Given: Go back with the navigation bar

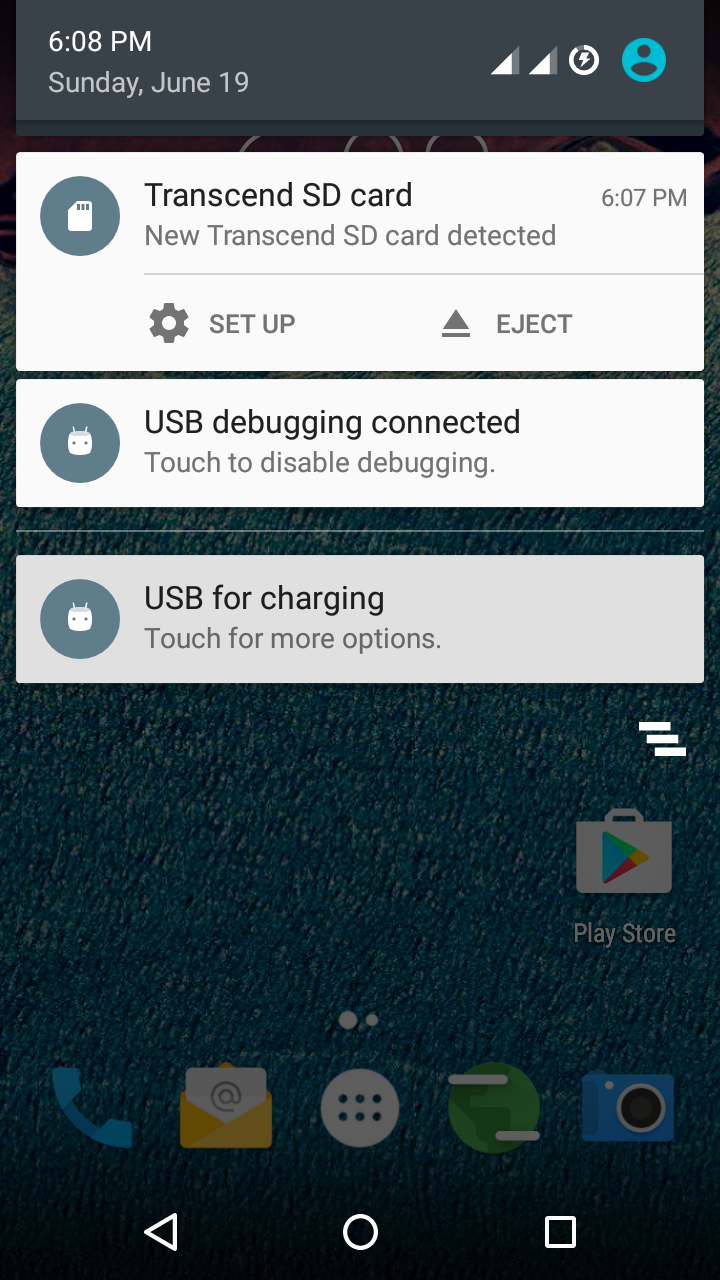Looking at the screenshot, I should tap(161, 1232).
